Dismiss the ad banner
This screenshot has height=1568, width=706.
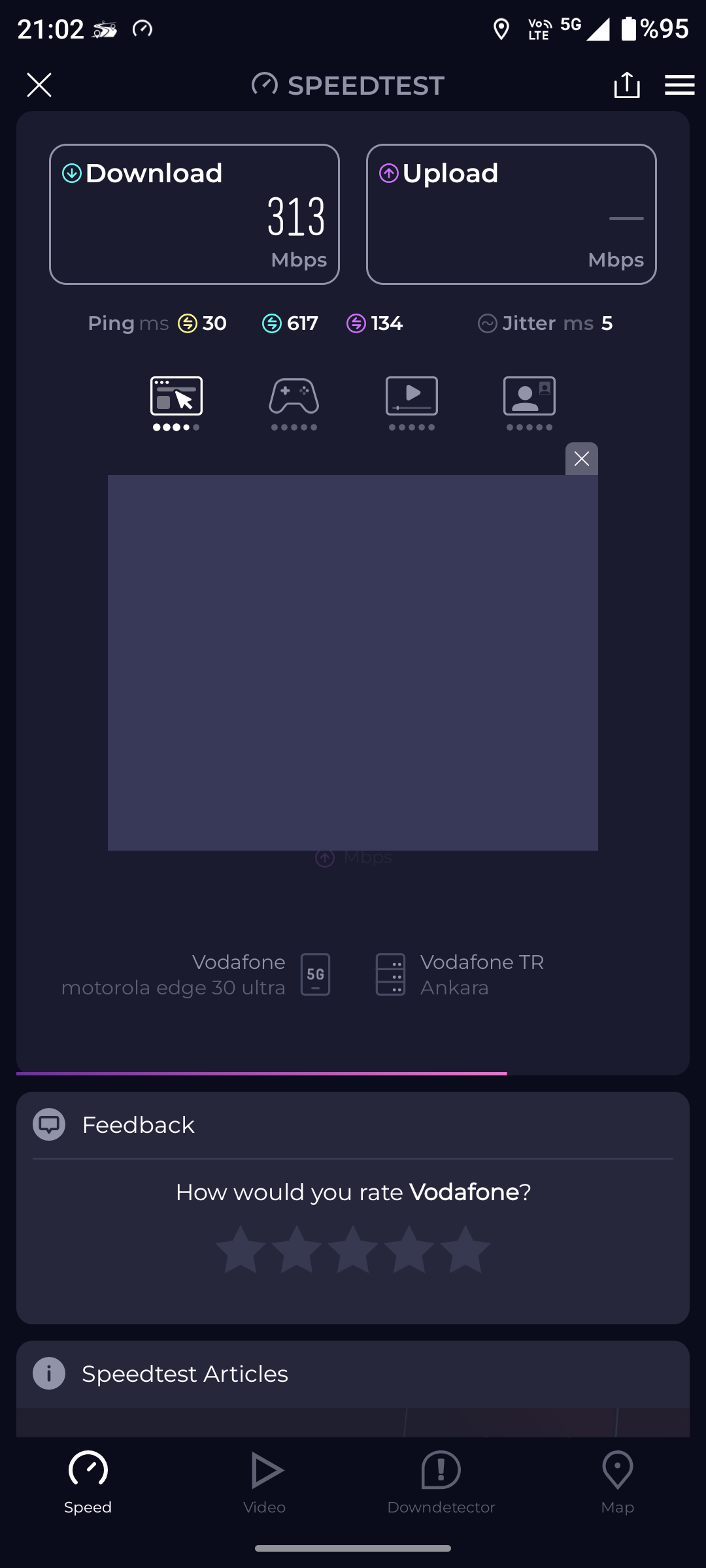[x=581, y=459]
